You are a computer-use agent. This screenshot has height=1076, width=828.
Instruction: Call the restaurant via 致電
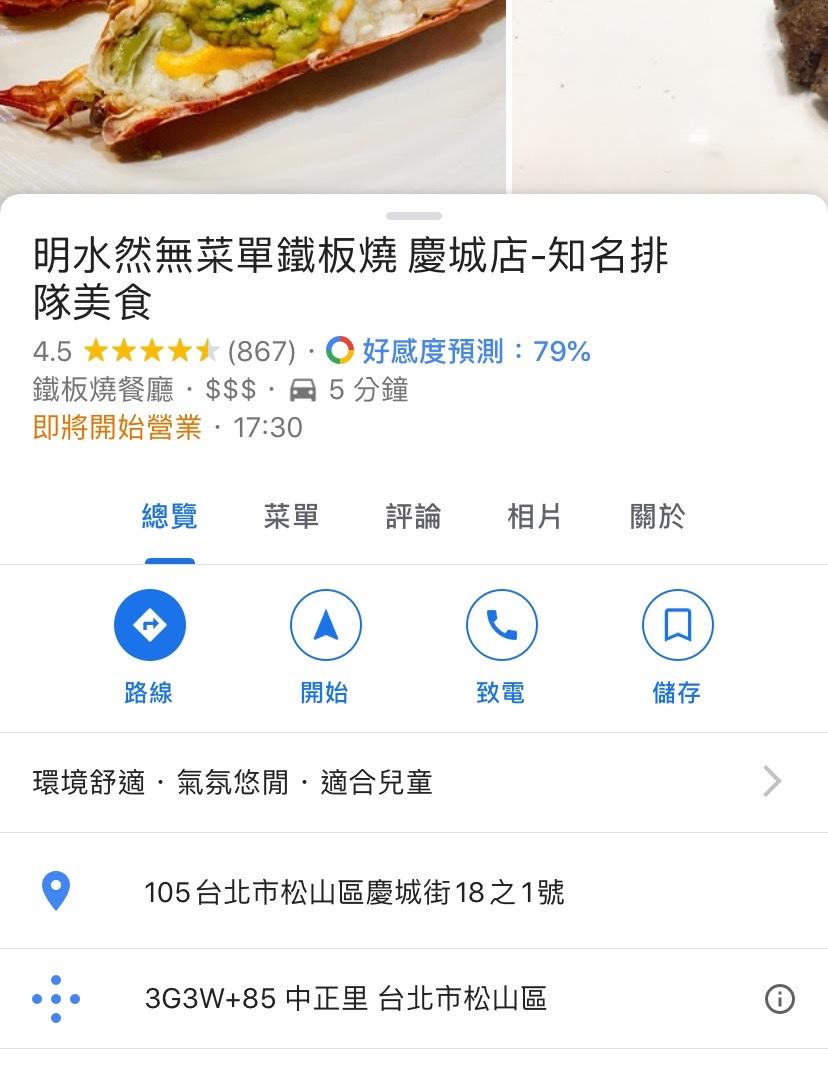501,646
